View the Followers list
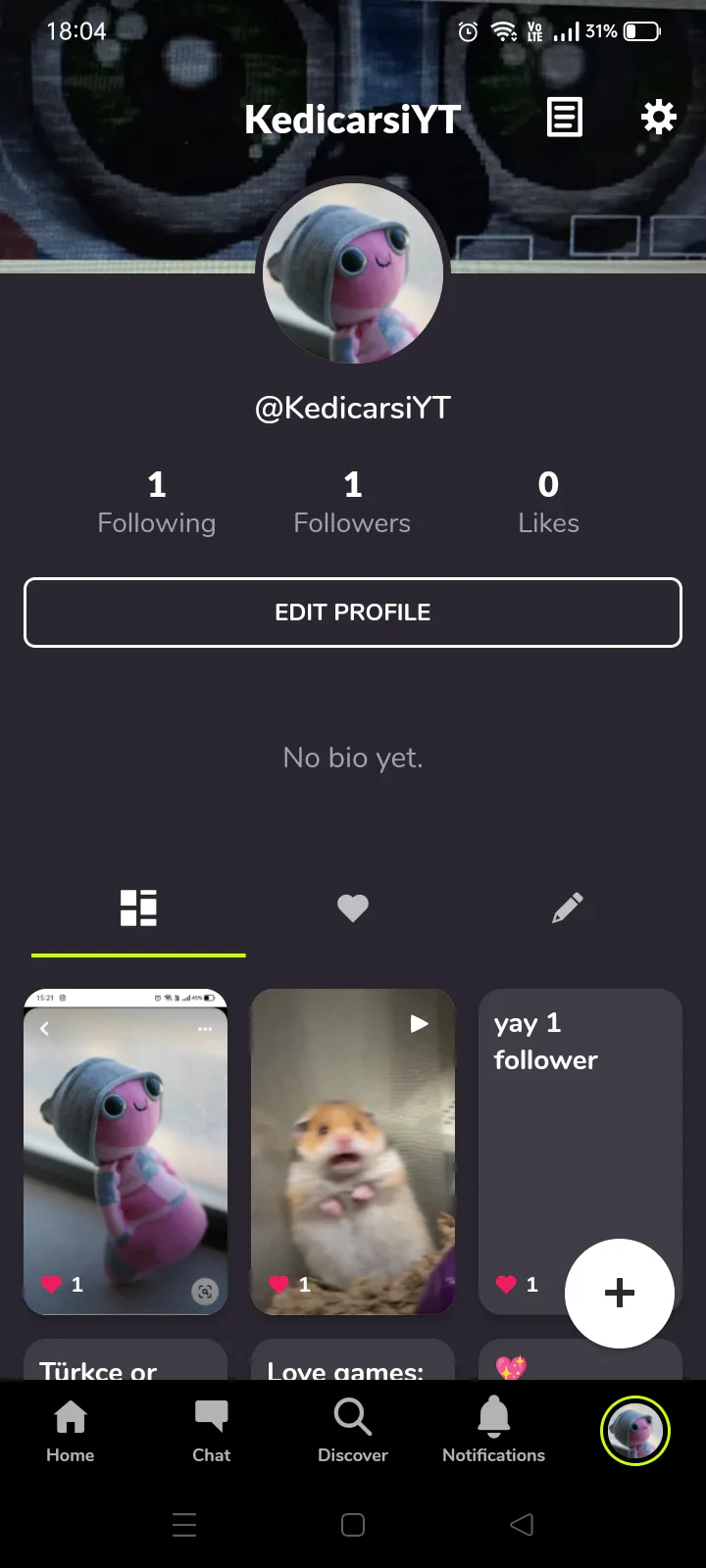 tap(352, 502)
